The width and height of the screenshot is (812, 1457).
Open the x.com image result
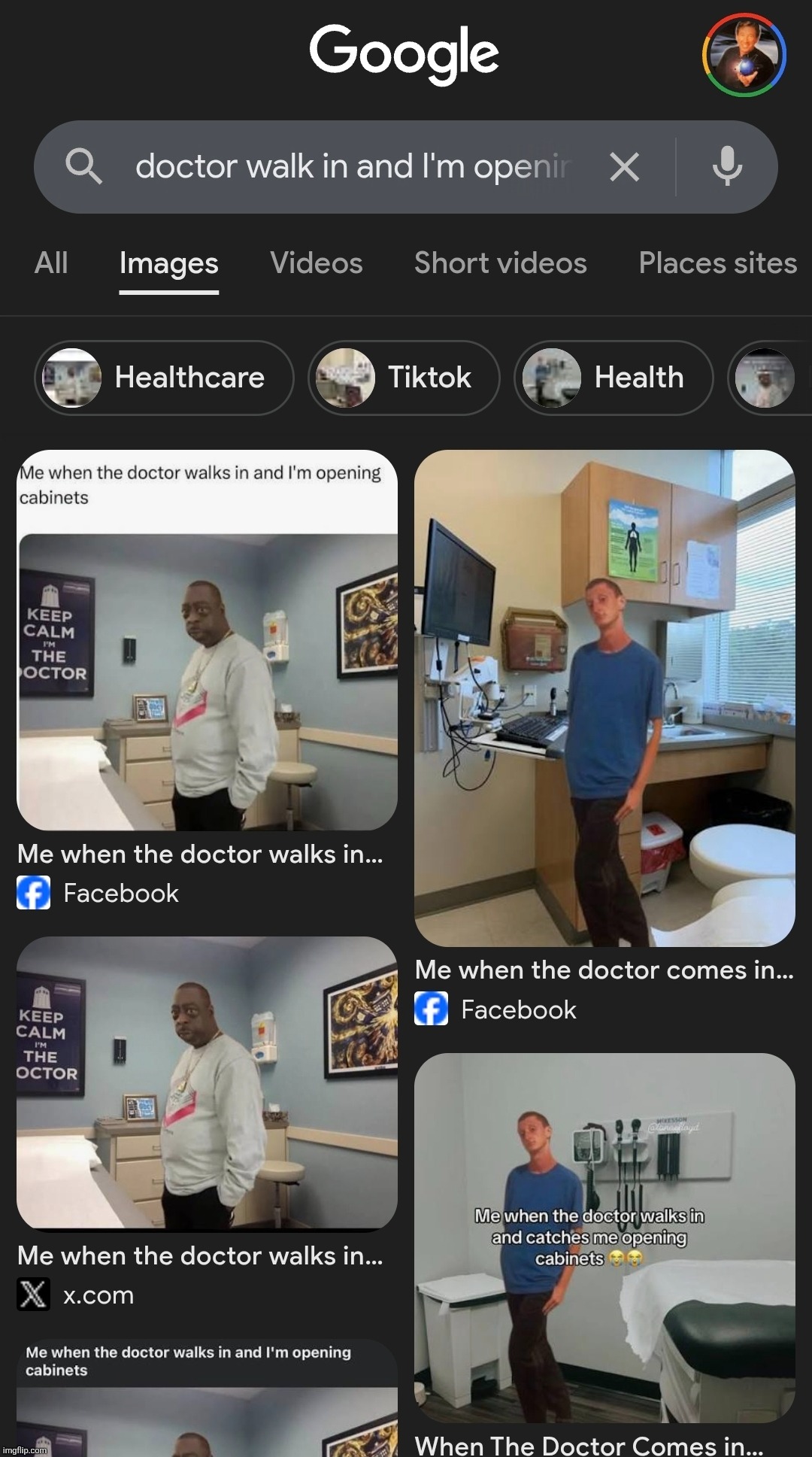207,1083
